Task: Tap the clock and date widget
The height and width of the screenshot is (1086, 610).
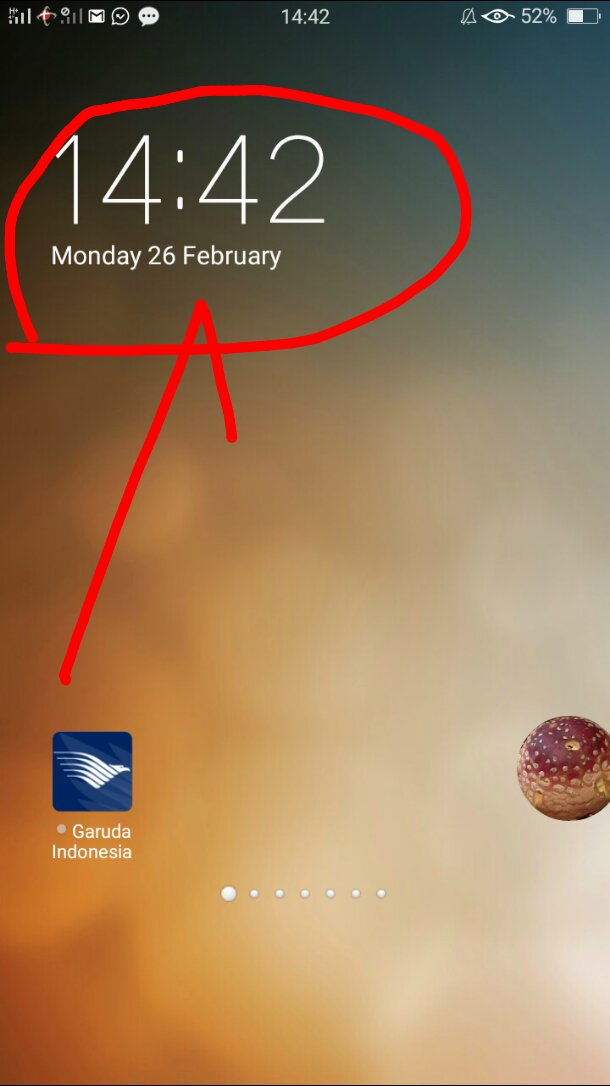Action: pyautogui.click(x=188, y=200)
